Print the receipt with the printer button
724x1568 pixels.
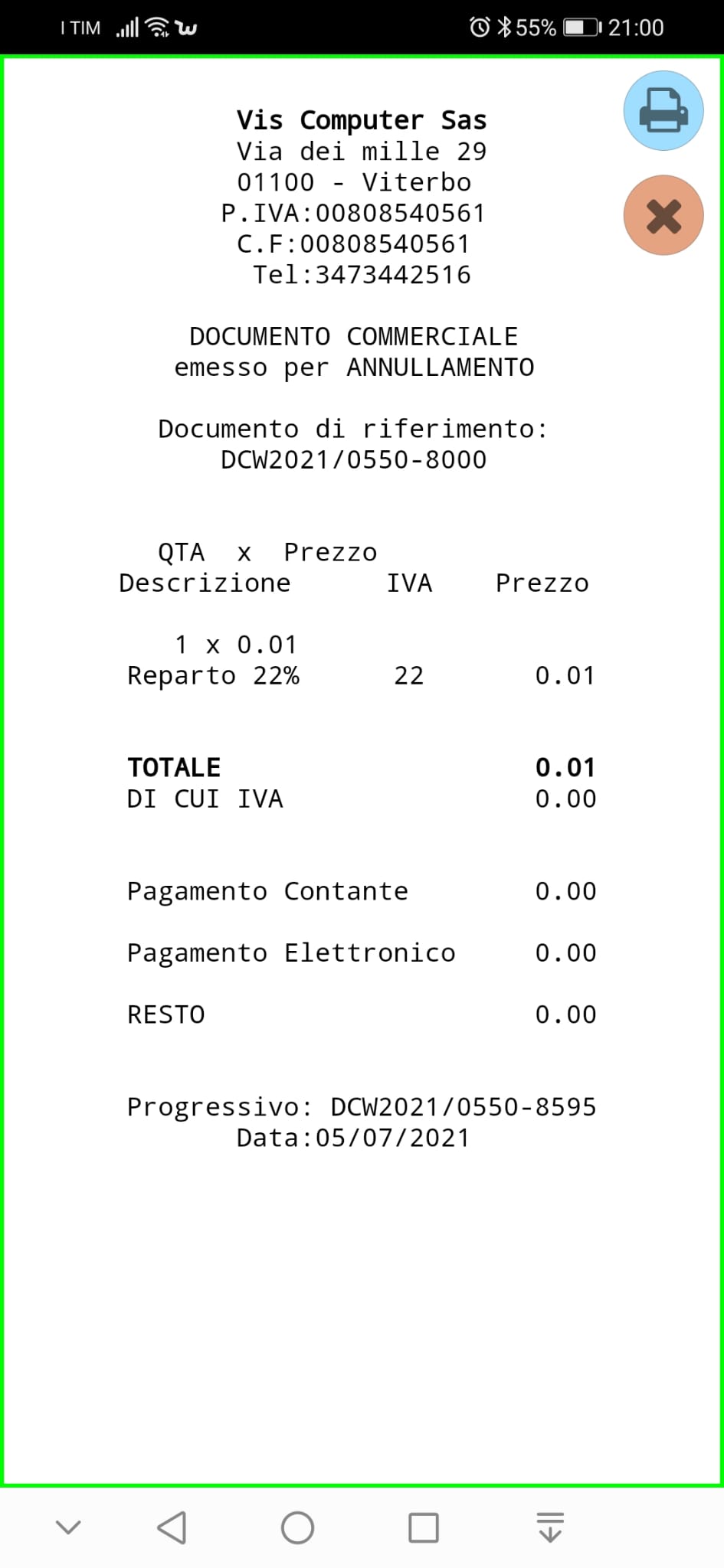(x=663, y=111)
